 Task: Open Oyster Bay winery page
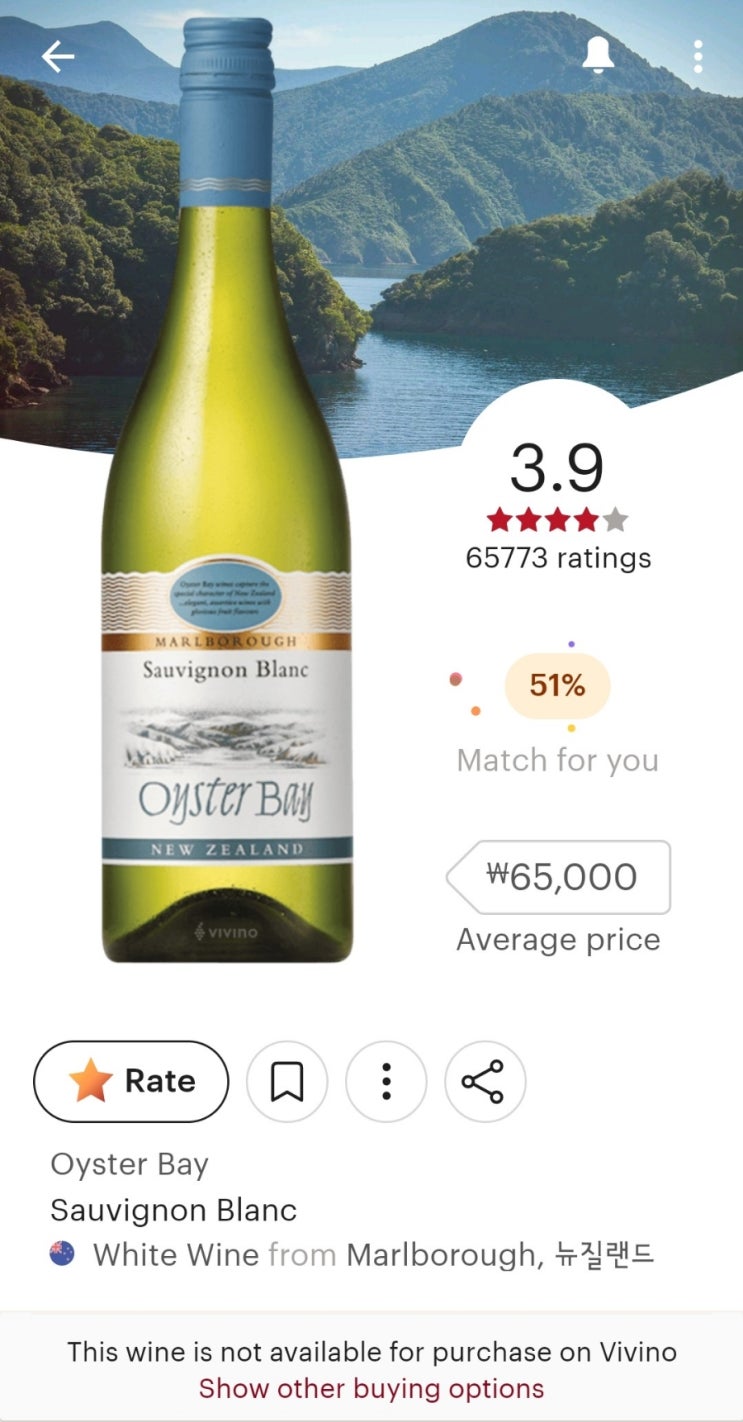point(130,1165)
